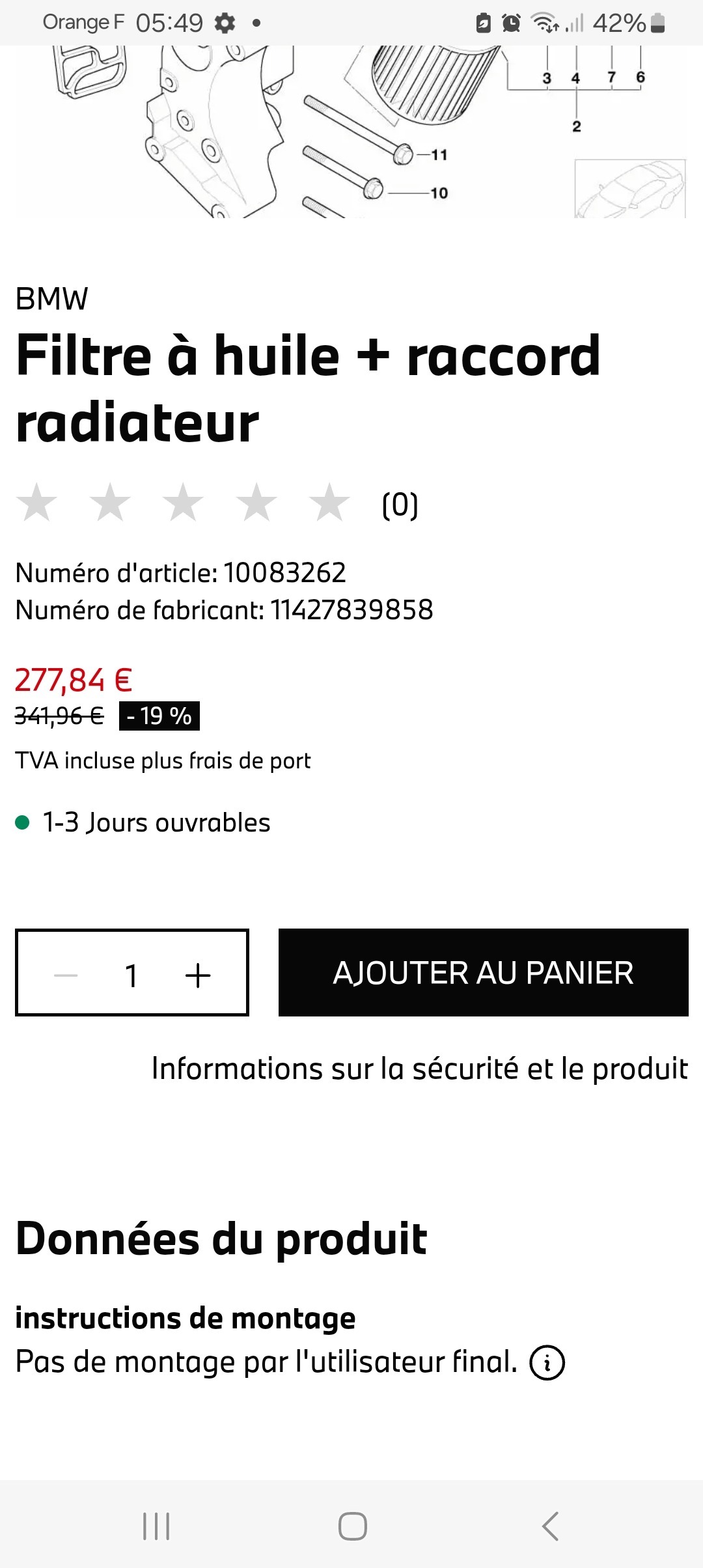Open recent apps from navigation bar
This screenshot has height=1568, width=703.
click(x=156, y=1526)
